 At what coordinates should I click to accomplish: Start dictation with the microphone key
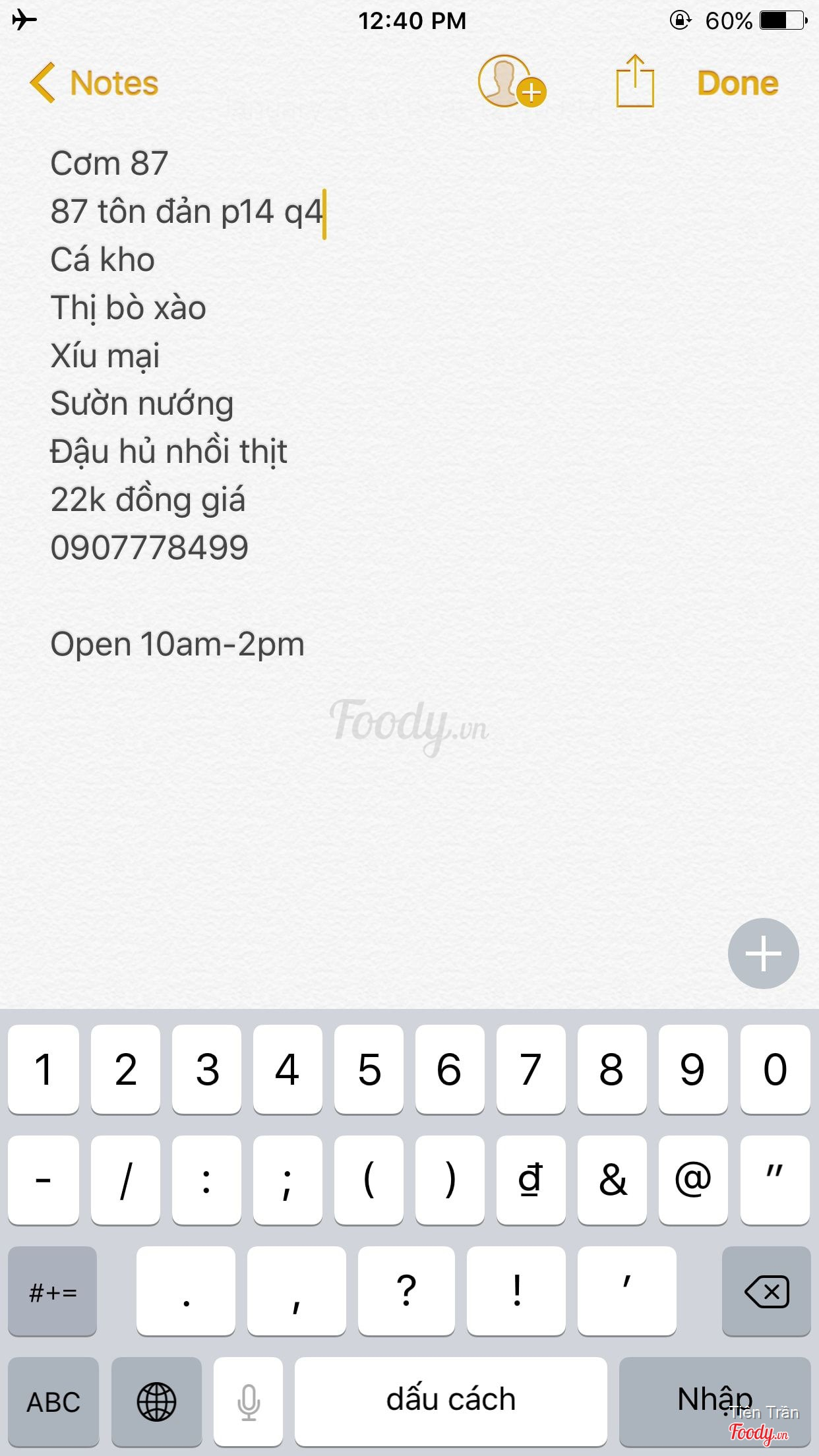[x=249, y=1401]
